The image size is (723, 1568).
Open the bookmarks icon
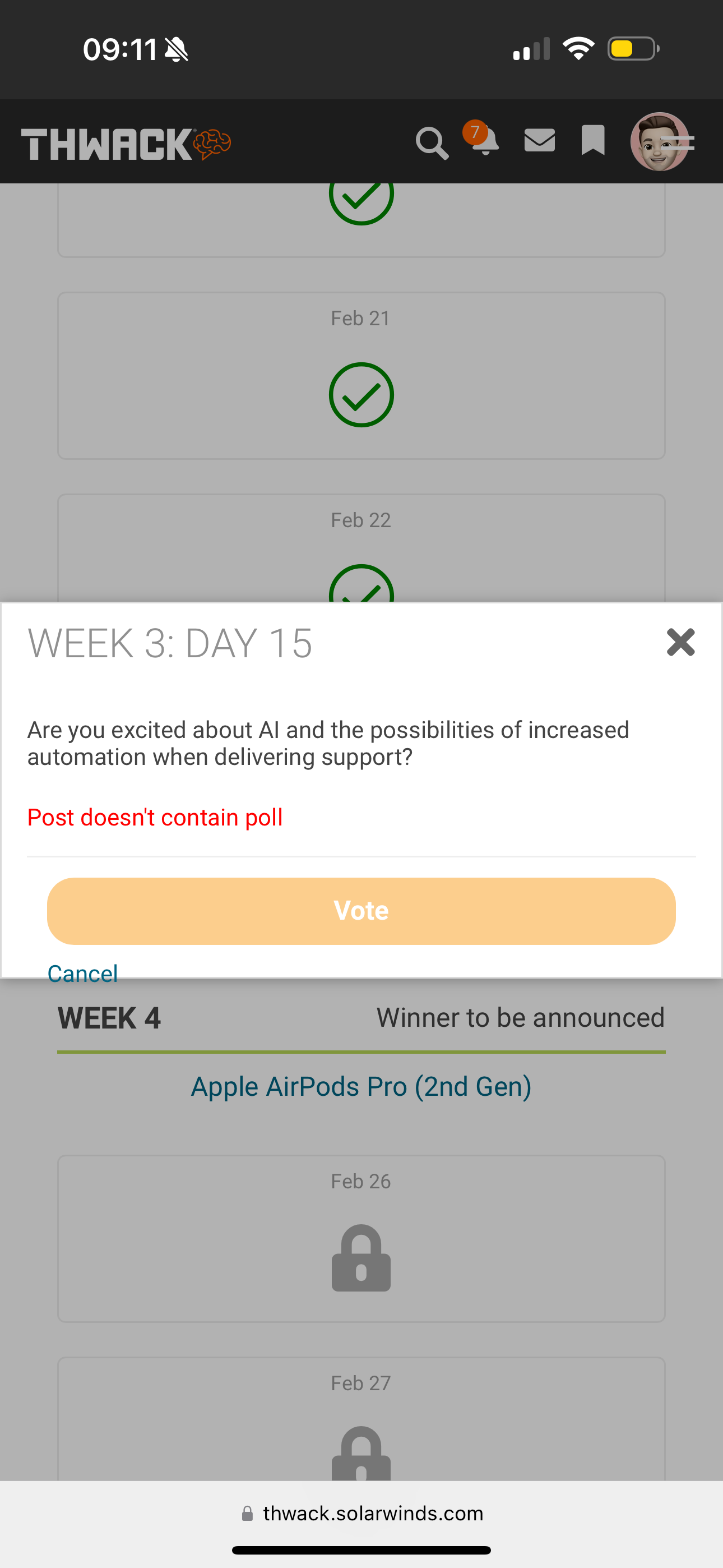(x=593, y=141)
